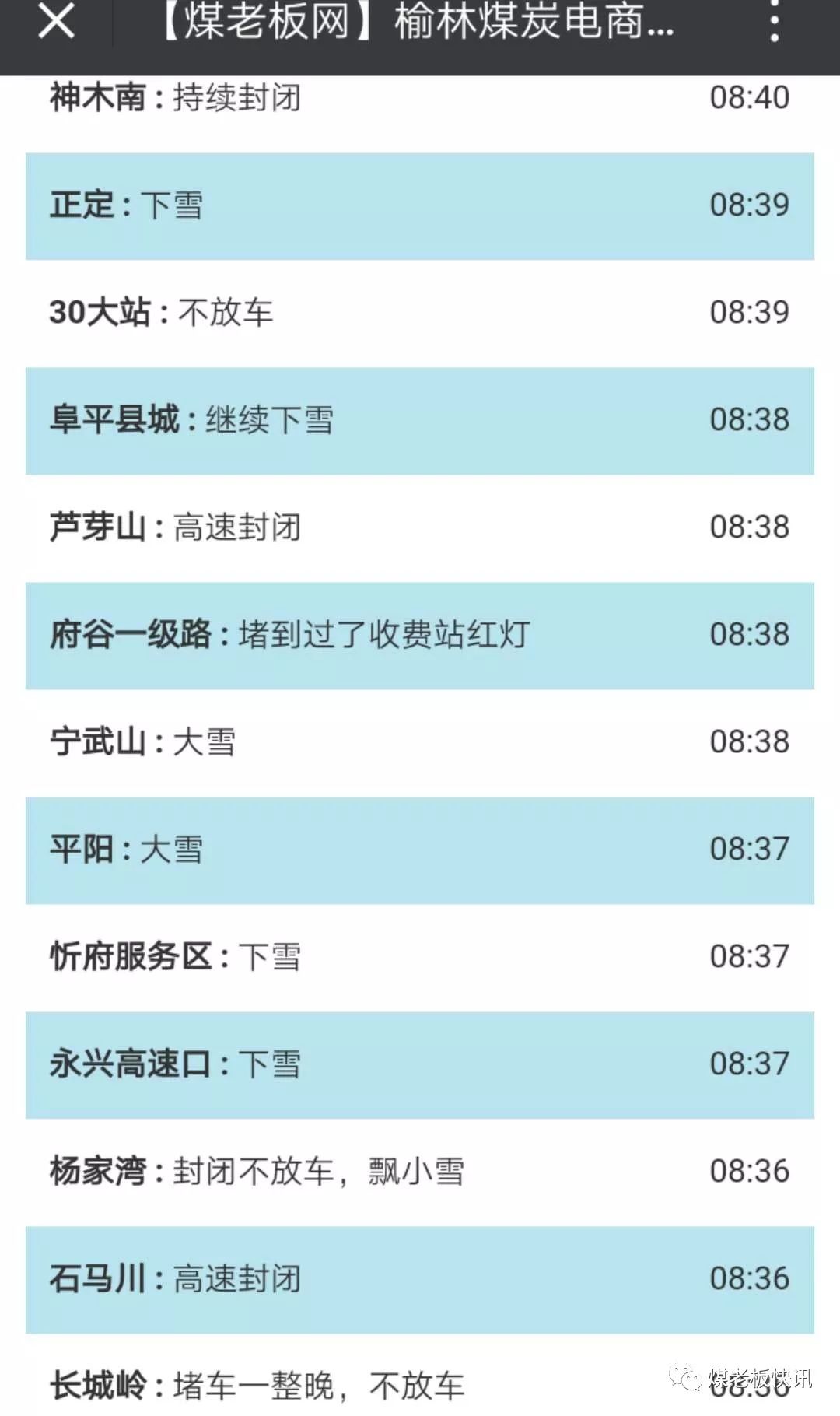Open the three-dot overflow menu
The width and height of the screenshot is (840, 1416).
point(774,21)
